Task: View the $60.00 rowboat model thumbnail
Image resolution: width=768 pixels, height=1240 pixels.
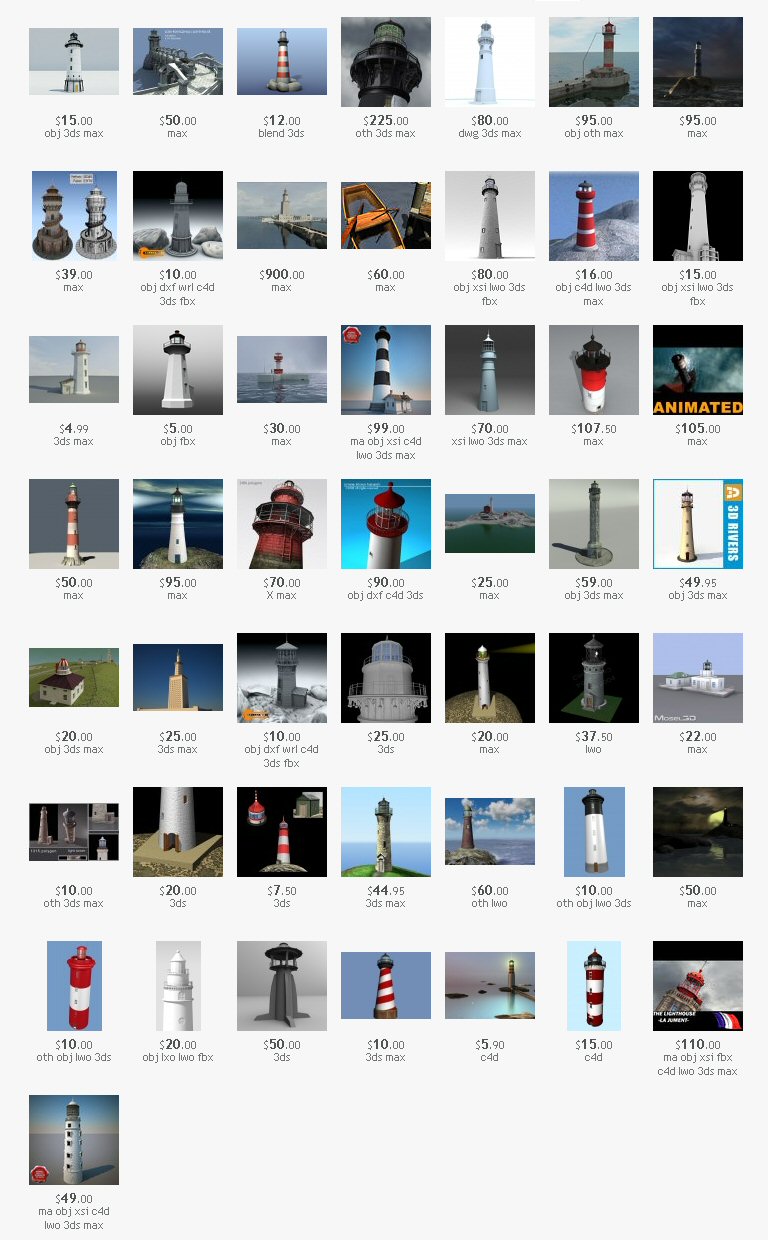Action: tap(386, 216)
